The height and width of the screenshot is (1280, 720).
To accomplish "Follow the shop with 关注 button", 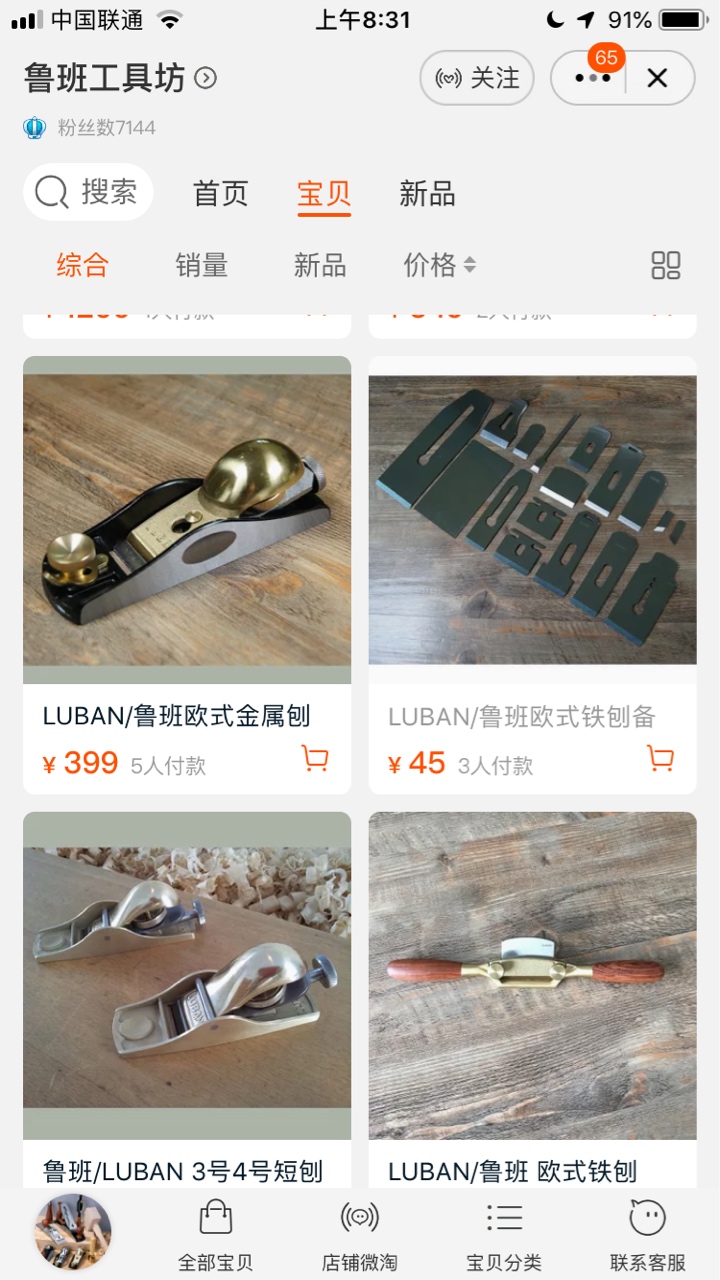I will 477,78.
